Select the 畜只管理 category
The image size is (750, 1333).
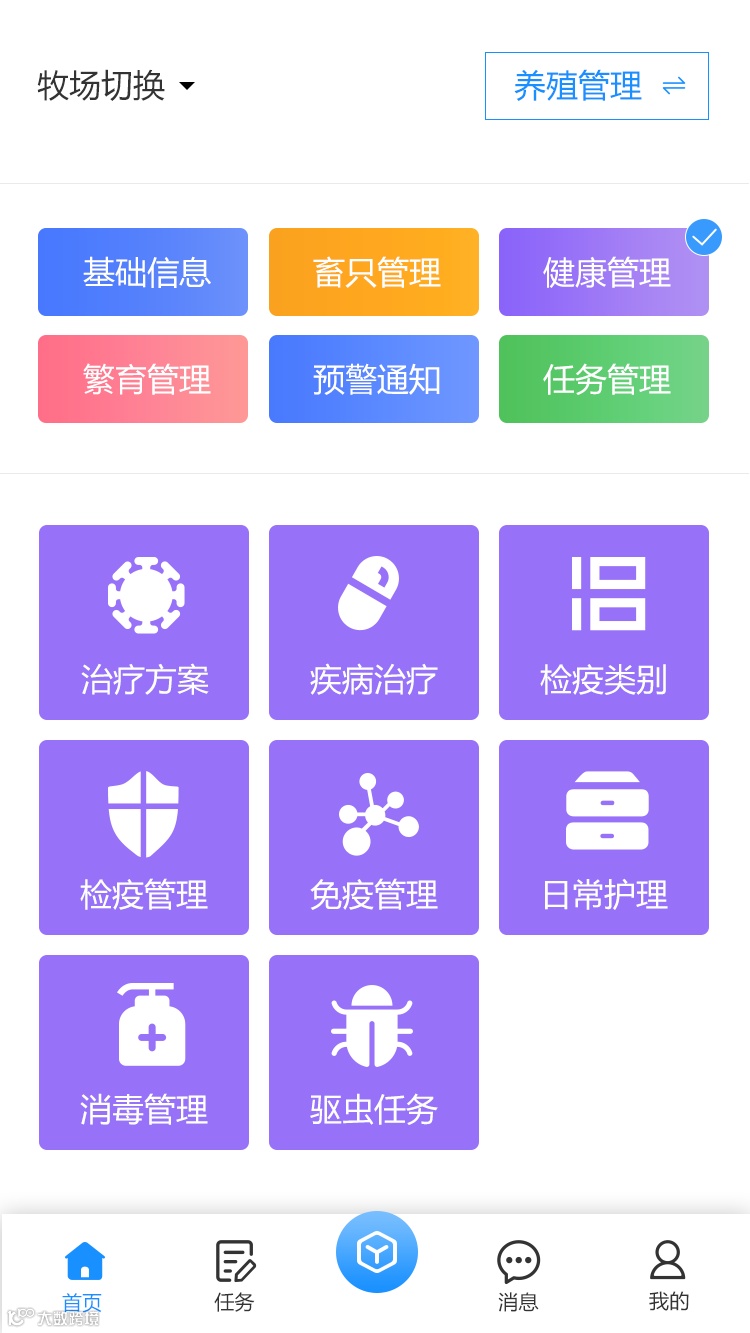coord(374,272)
